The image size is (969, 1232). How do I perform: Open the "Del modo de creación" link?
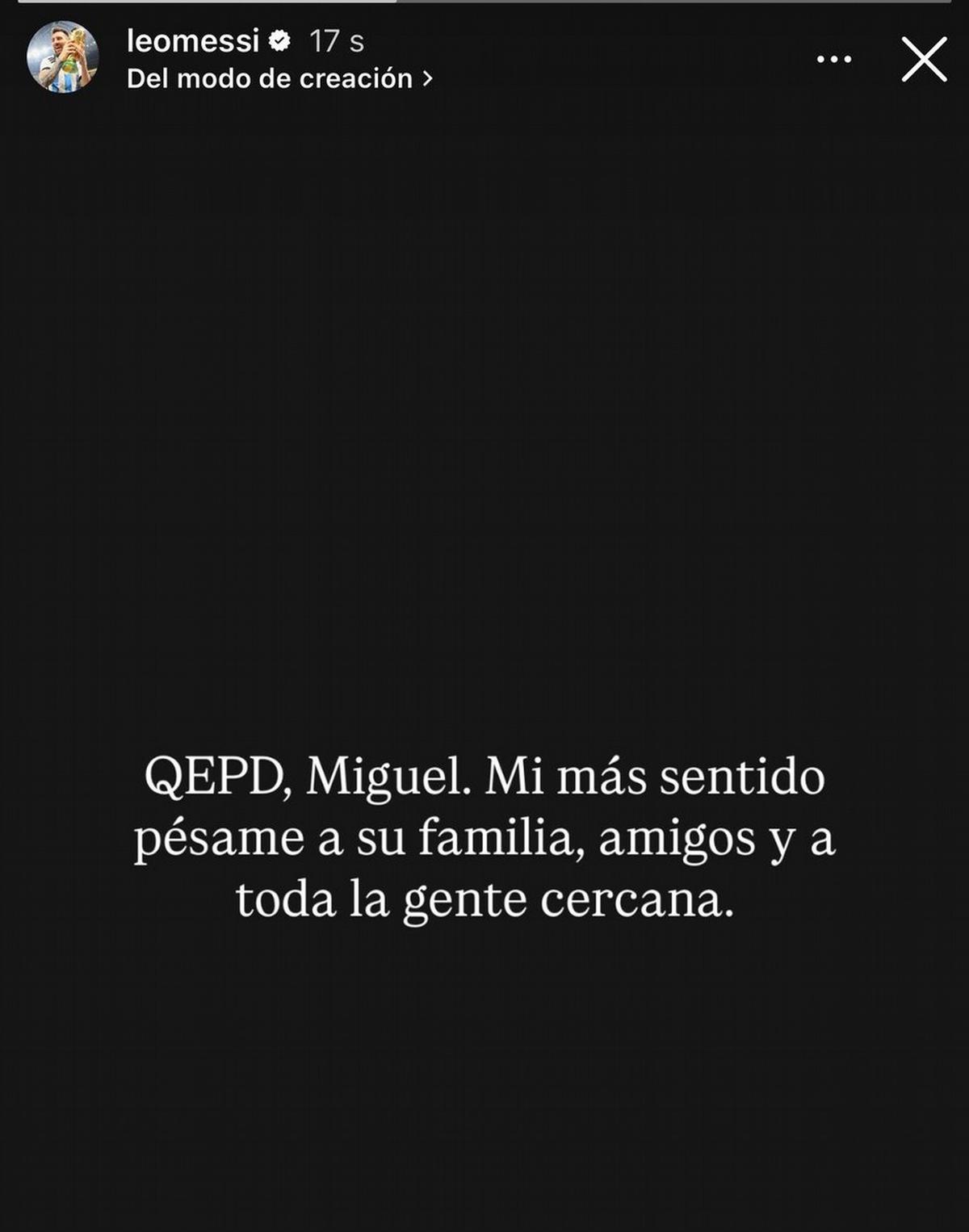pyautogui.click(x=279, y=78)
